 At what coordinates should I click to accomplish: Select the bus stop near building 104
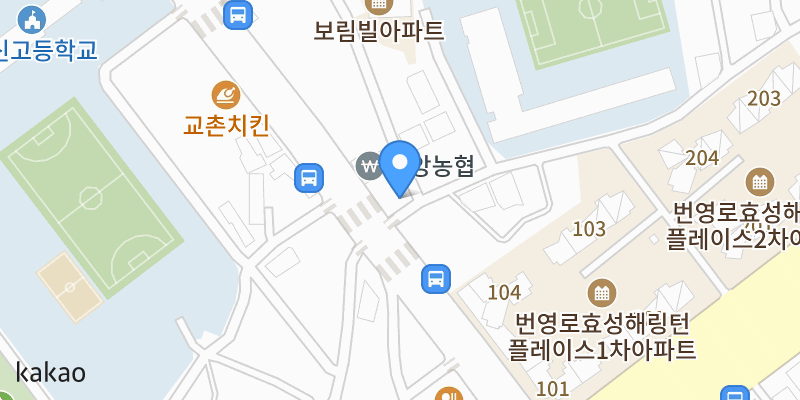[x=436, y=279]
